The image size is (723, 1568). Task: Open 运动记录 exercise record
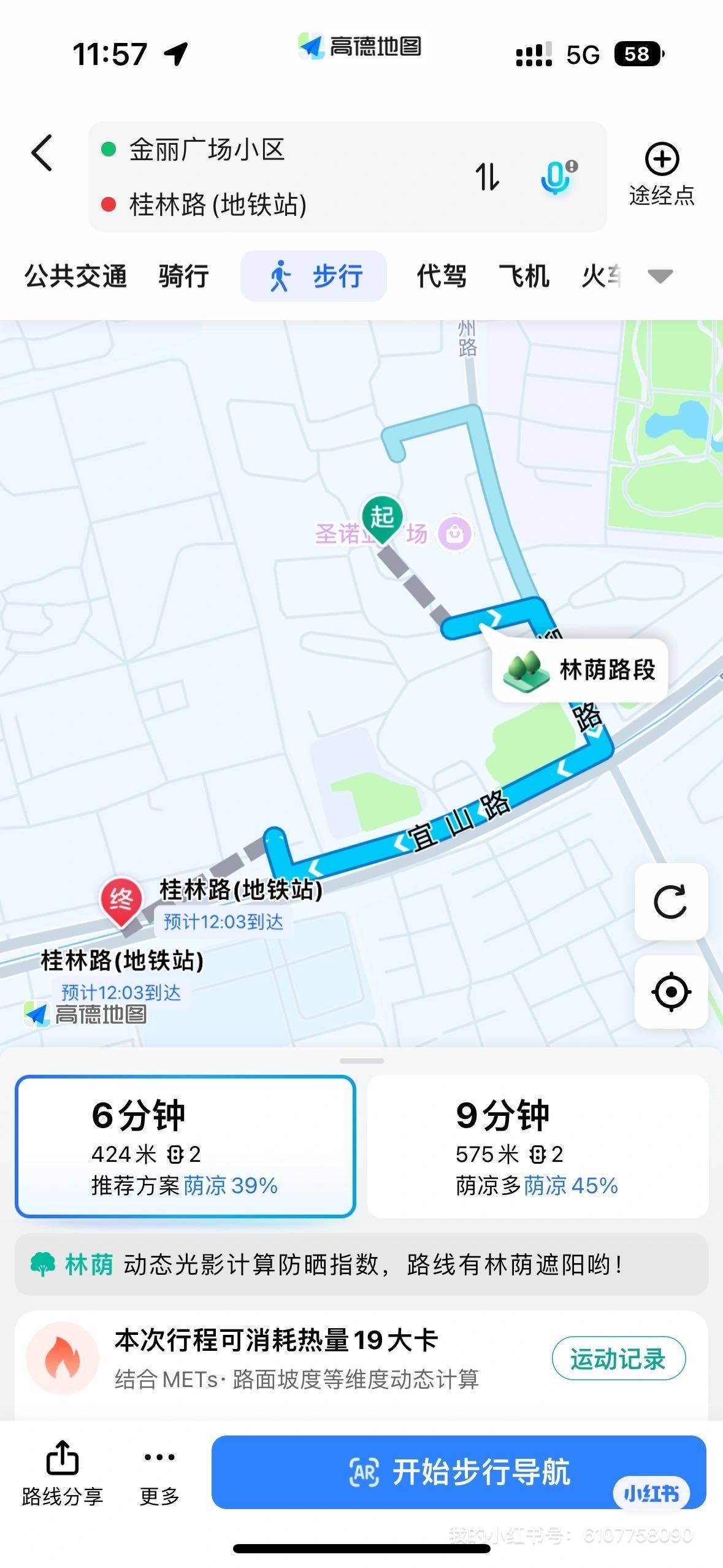(618, 1359)
